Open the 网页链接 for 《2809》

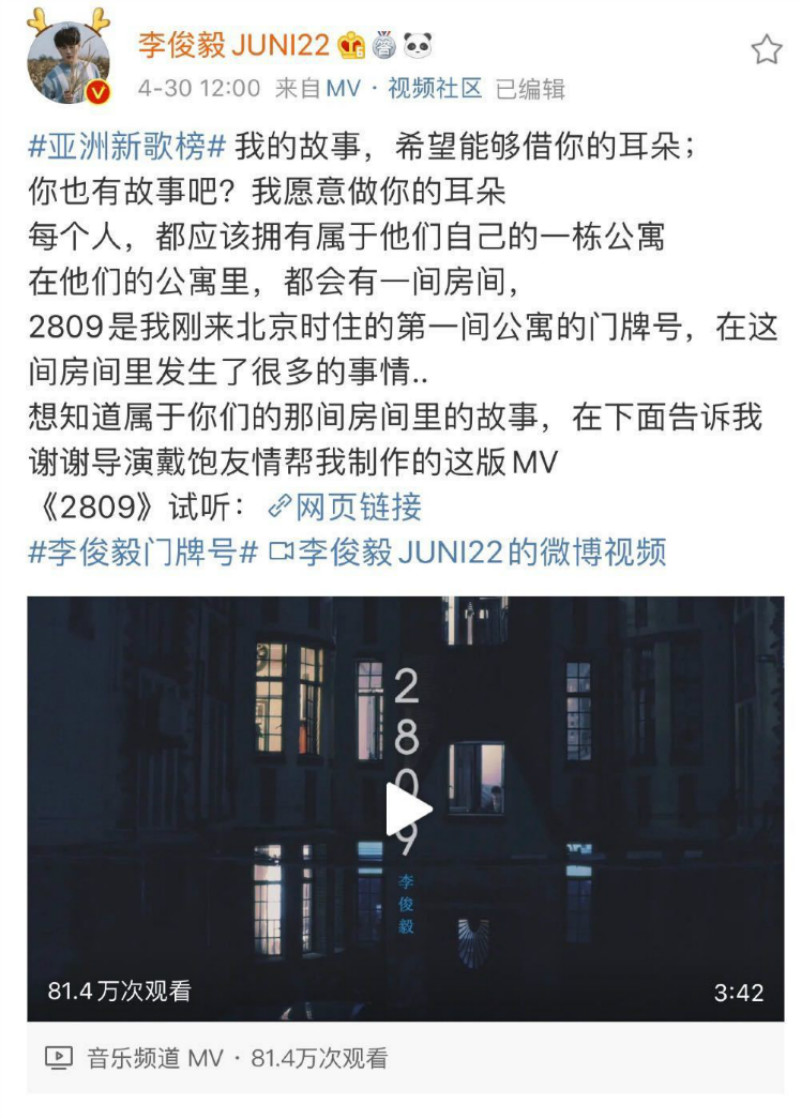[x=346, y=507]
